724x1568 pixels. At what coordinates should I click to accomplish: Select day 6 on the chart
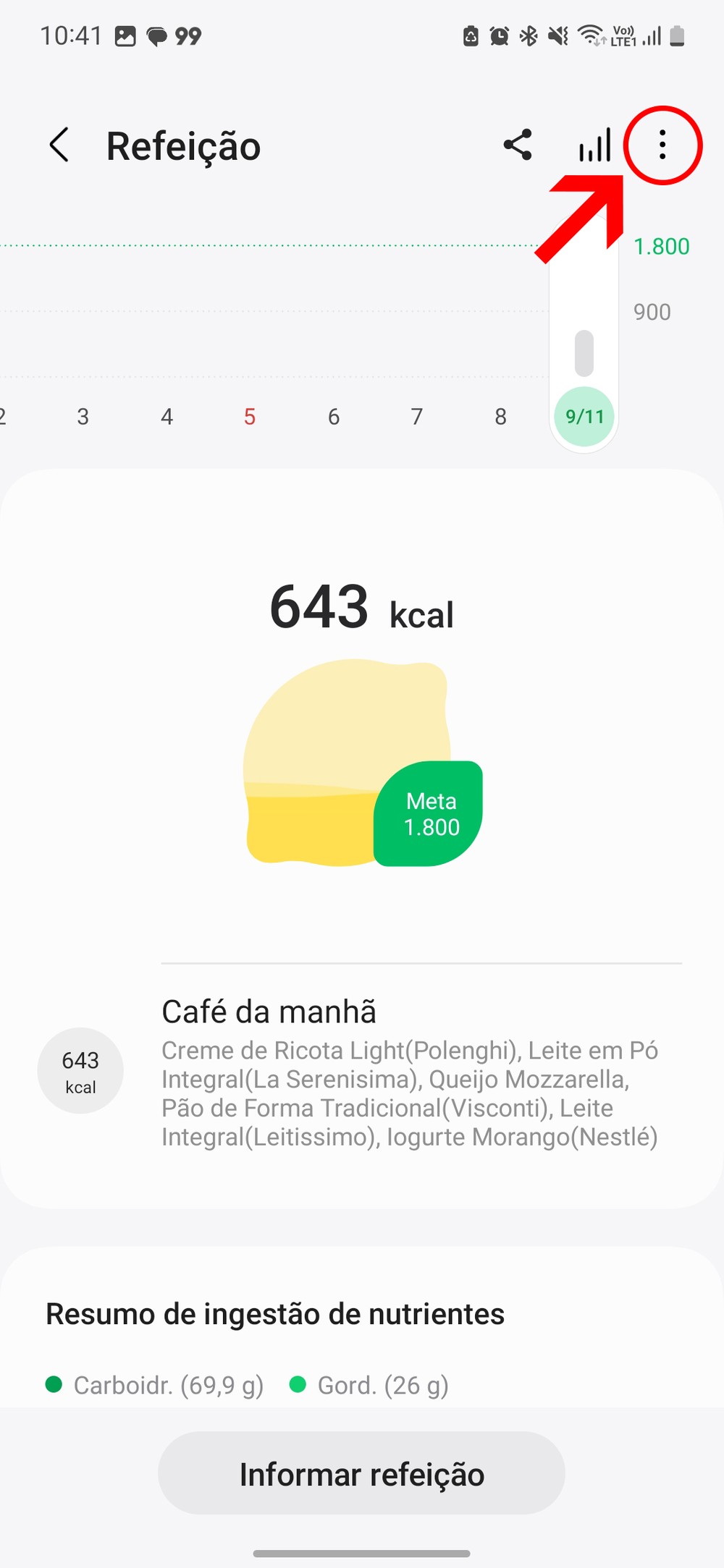(x=334, y=417)
